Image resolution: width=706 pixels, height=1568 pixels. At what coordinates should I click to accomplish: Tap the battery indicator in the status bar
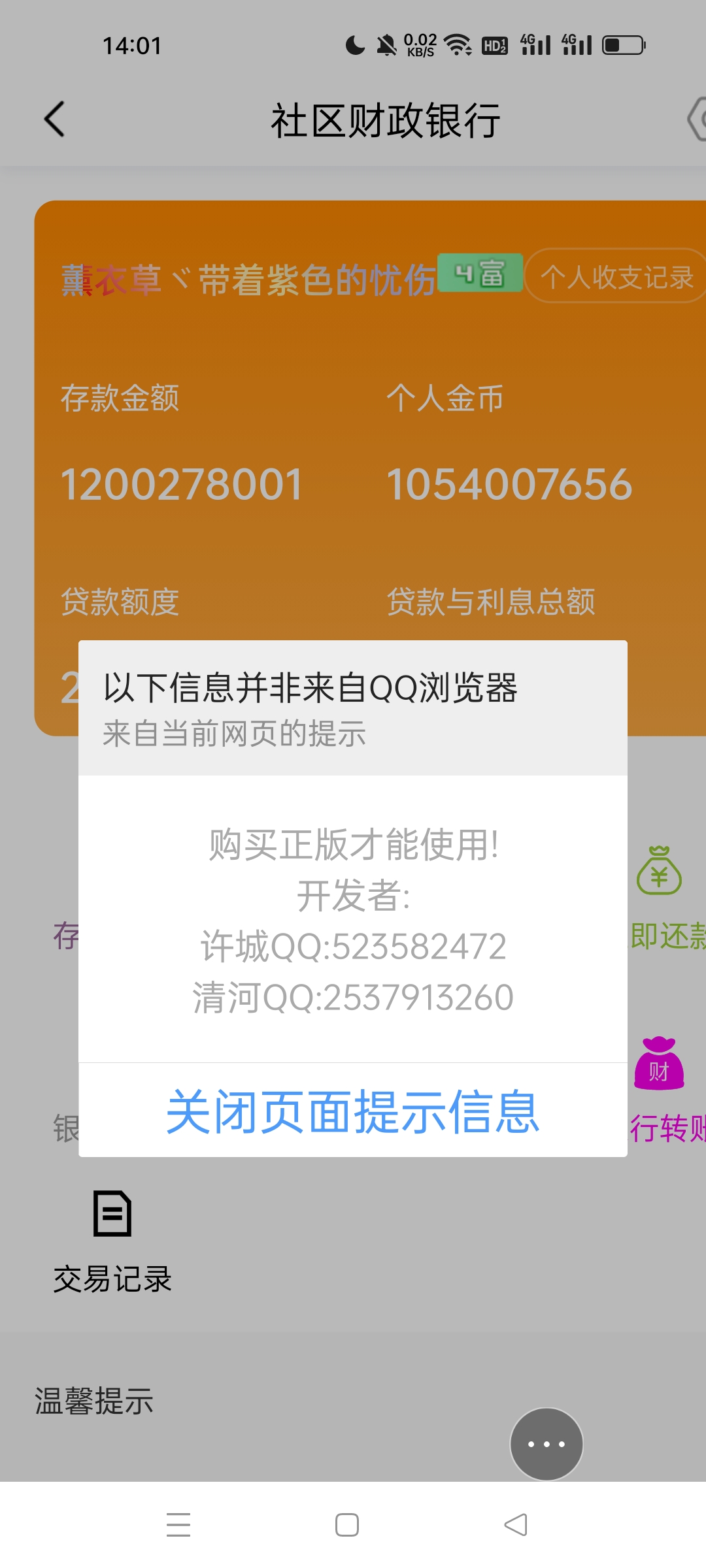click(622, 46)
